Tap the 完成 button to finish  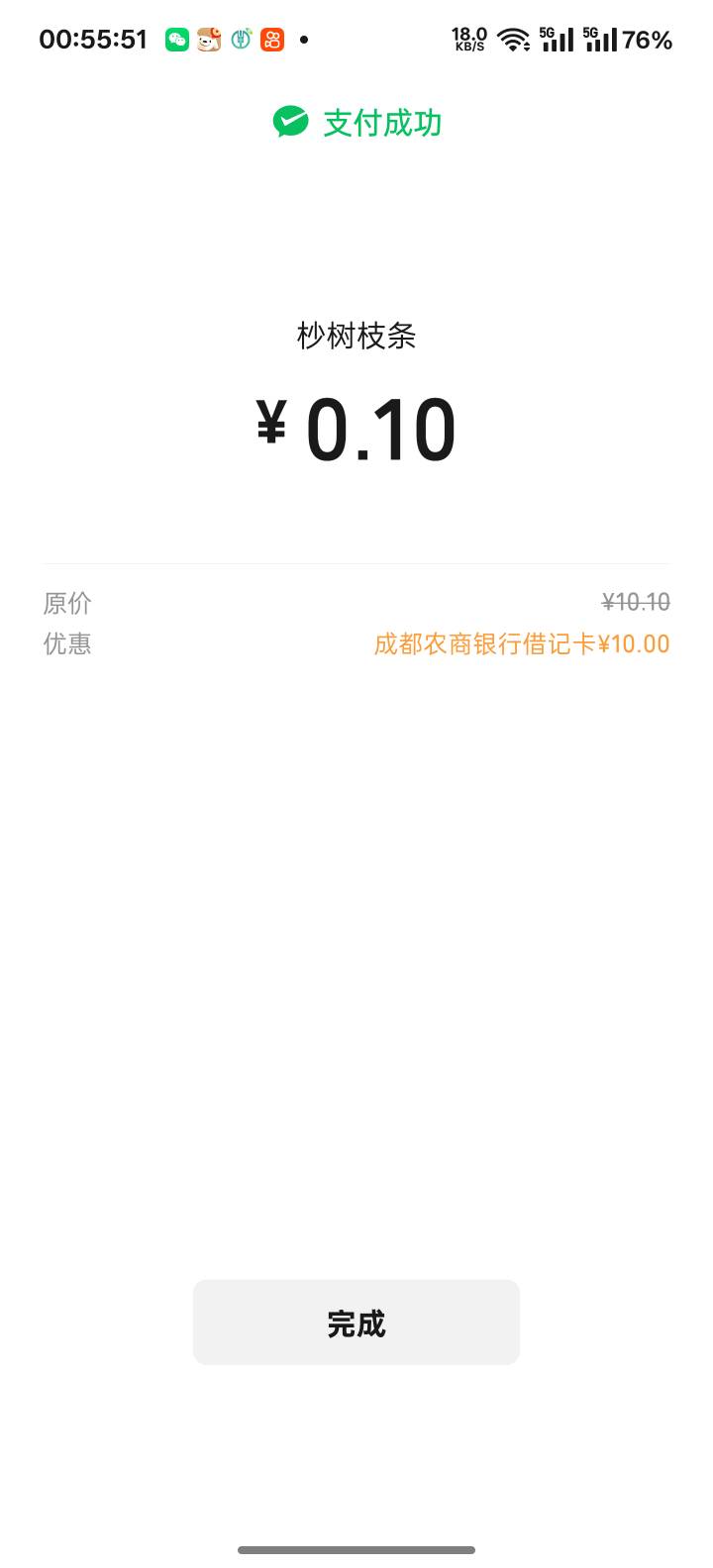point(356,1323)
